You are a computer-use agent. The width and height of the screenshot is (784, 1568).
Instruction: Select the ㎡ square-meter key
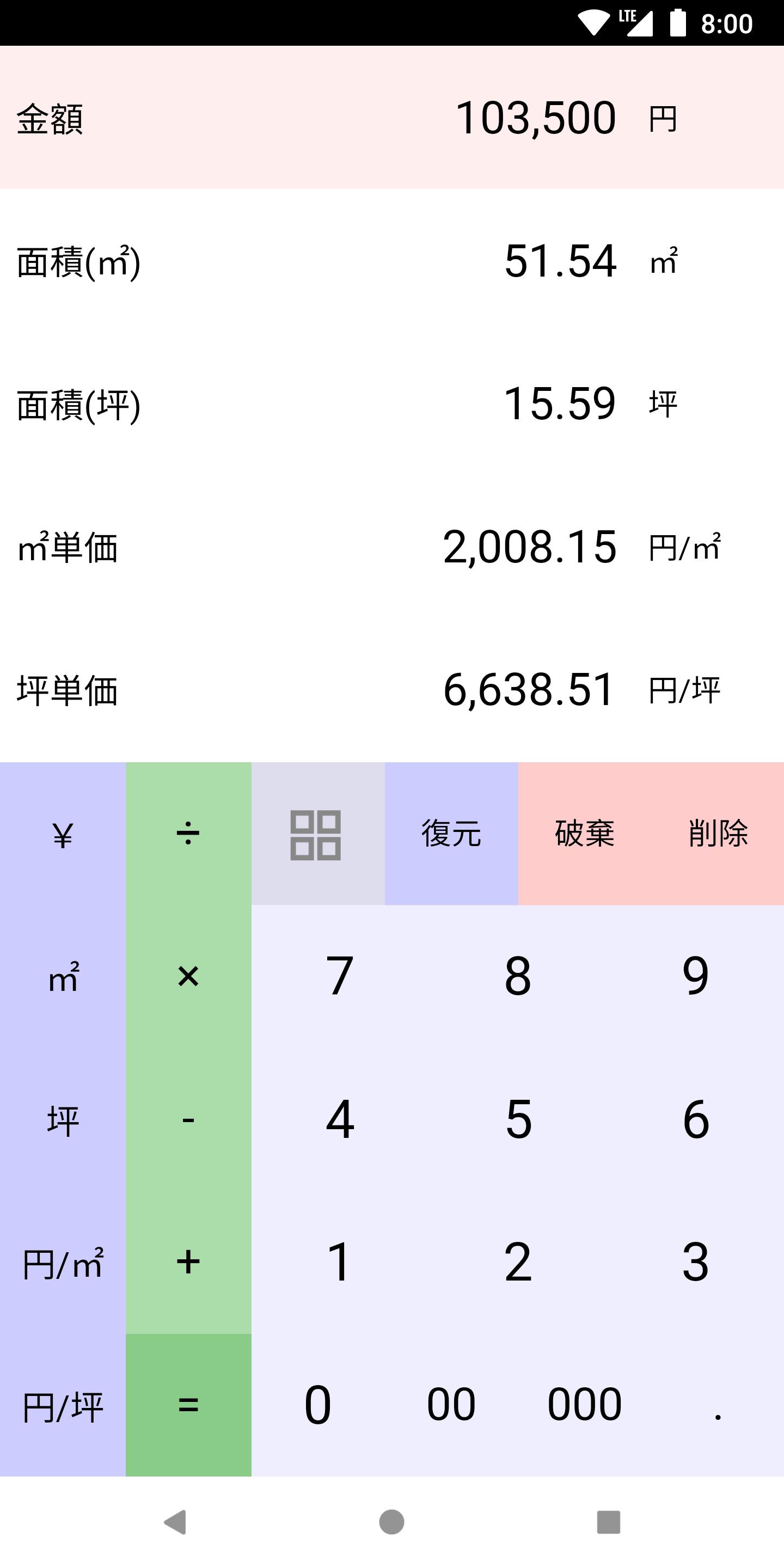pyautogui.click(x=63, y=977)
